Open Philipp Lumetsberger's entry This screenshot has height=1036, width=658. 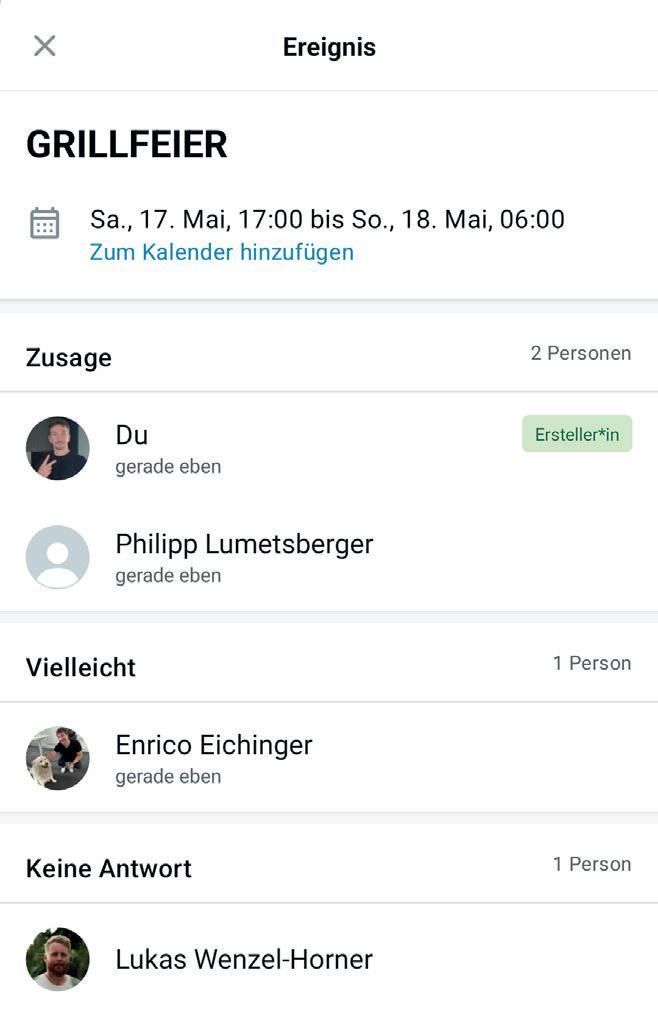pyautogui.click(x=244, y=556)
